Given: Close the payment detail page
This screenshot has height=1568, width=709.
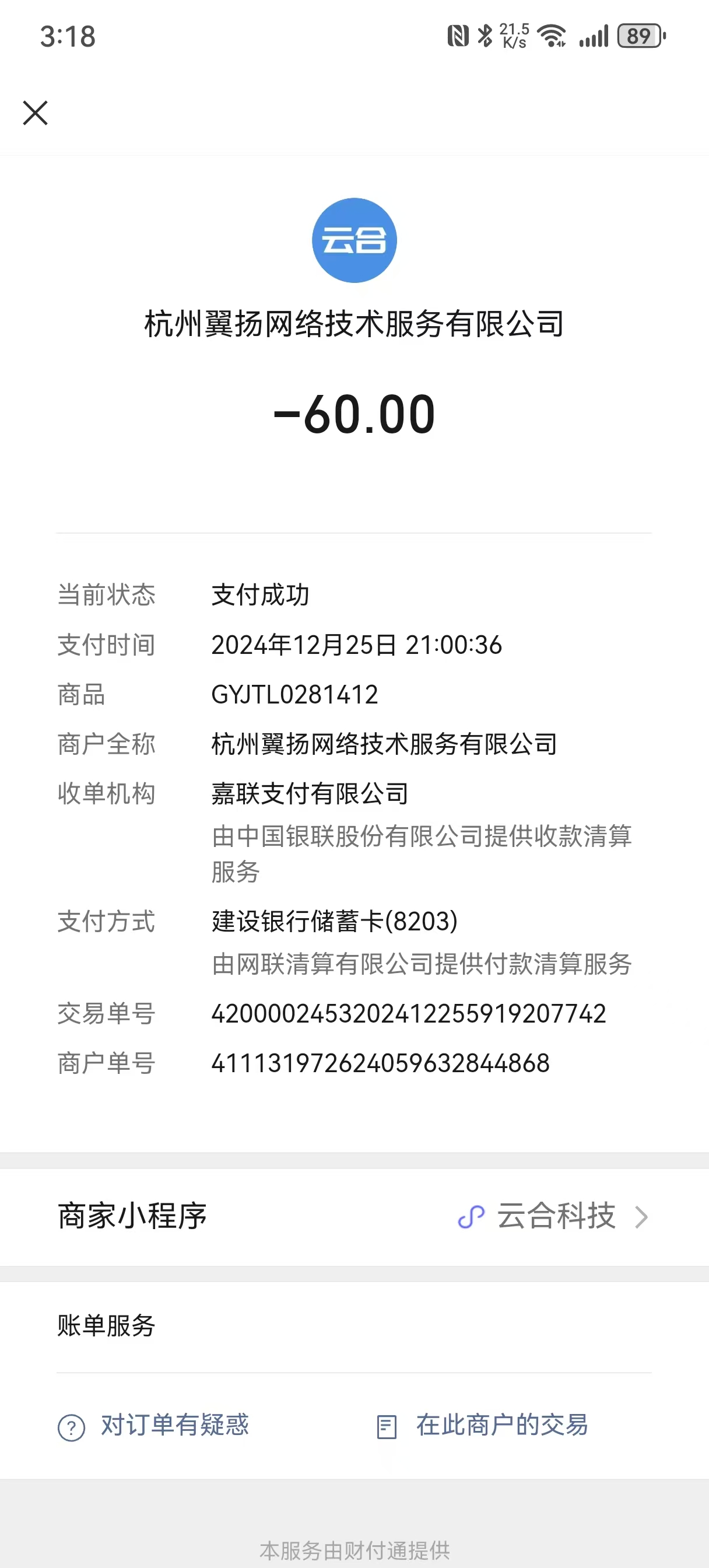Looking at the screenshot, I should [36, 113].
